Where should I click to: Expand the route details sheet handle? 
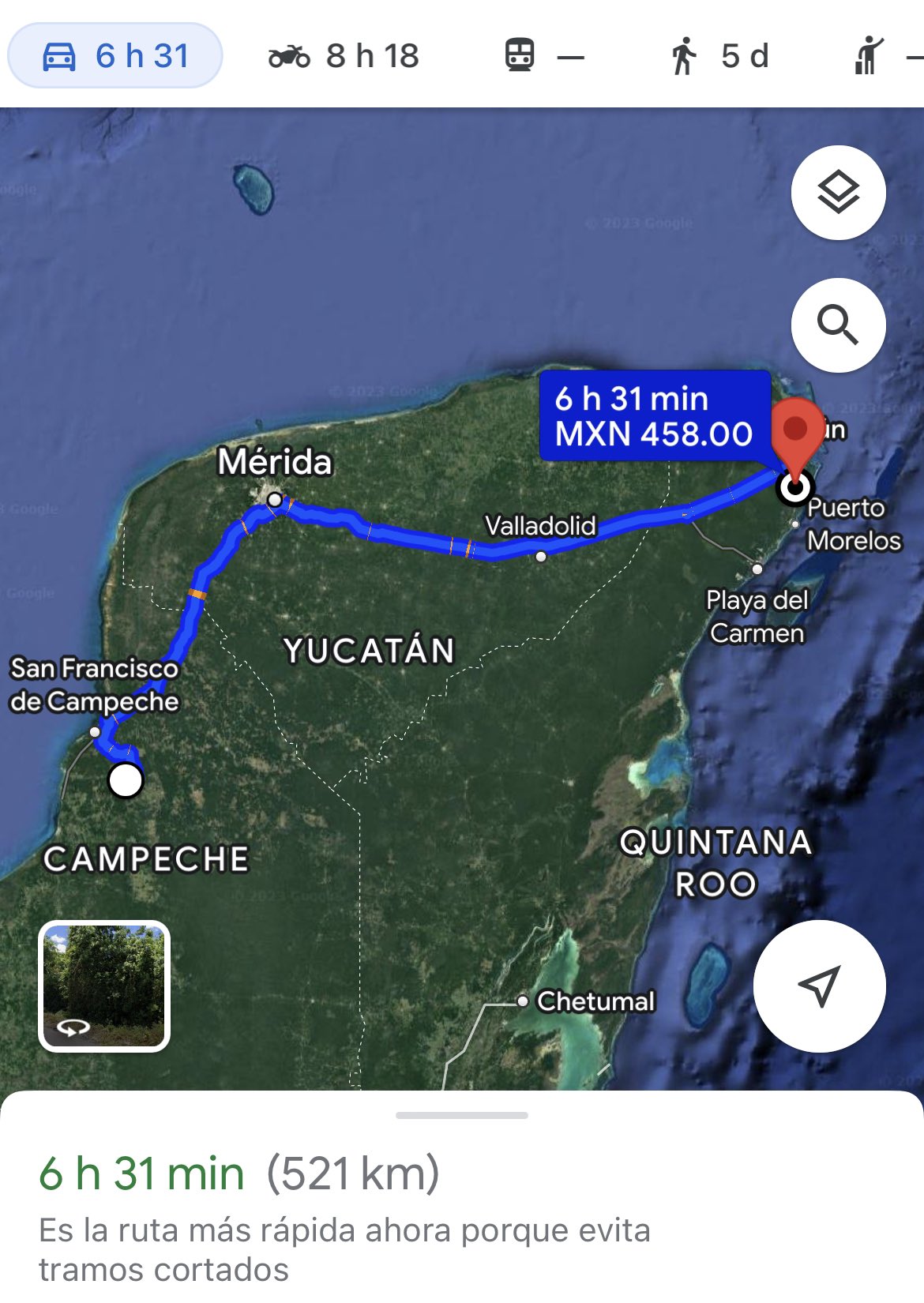pos(462,1115)
